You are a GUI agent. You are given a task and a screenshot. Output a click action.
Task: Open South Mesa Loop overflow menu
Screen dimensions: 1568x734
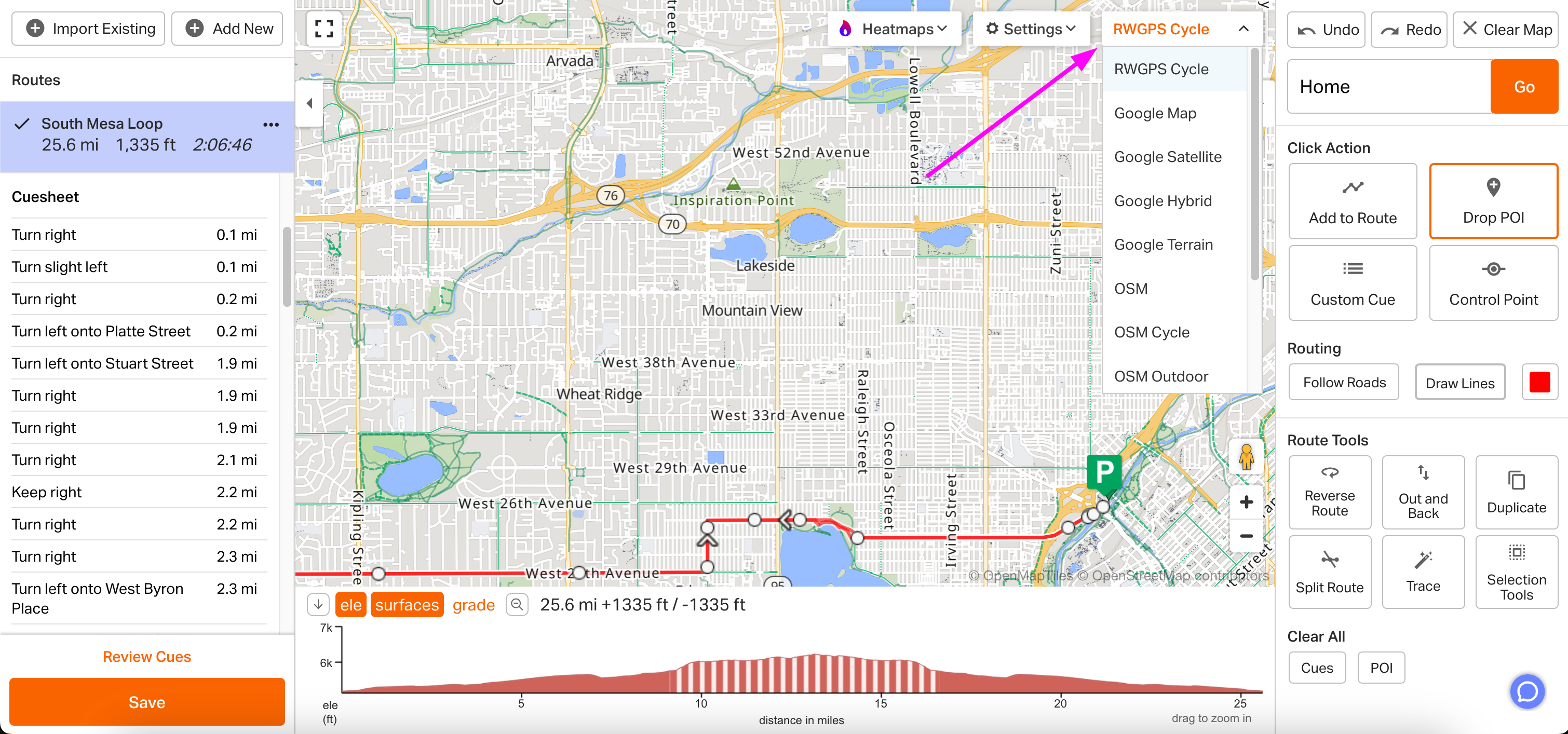tap(271, 125)
